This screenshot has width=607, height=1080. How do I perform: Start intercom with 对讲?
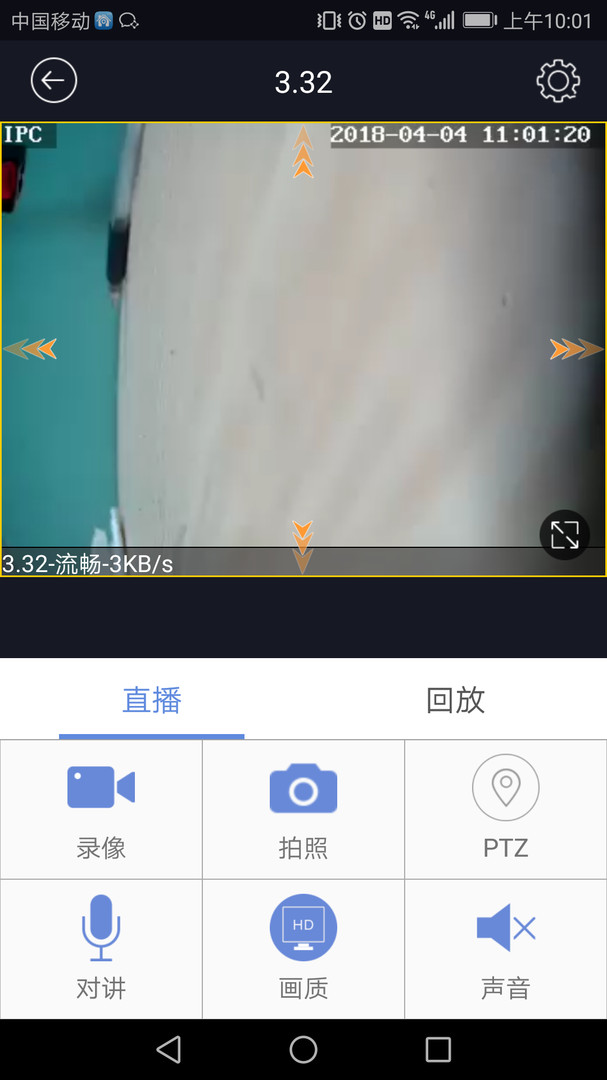(x=101, y=948)
